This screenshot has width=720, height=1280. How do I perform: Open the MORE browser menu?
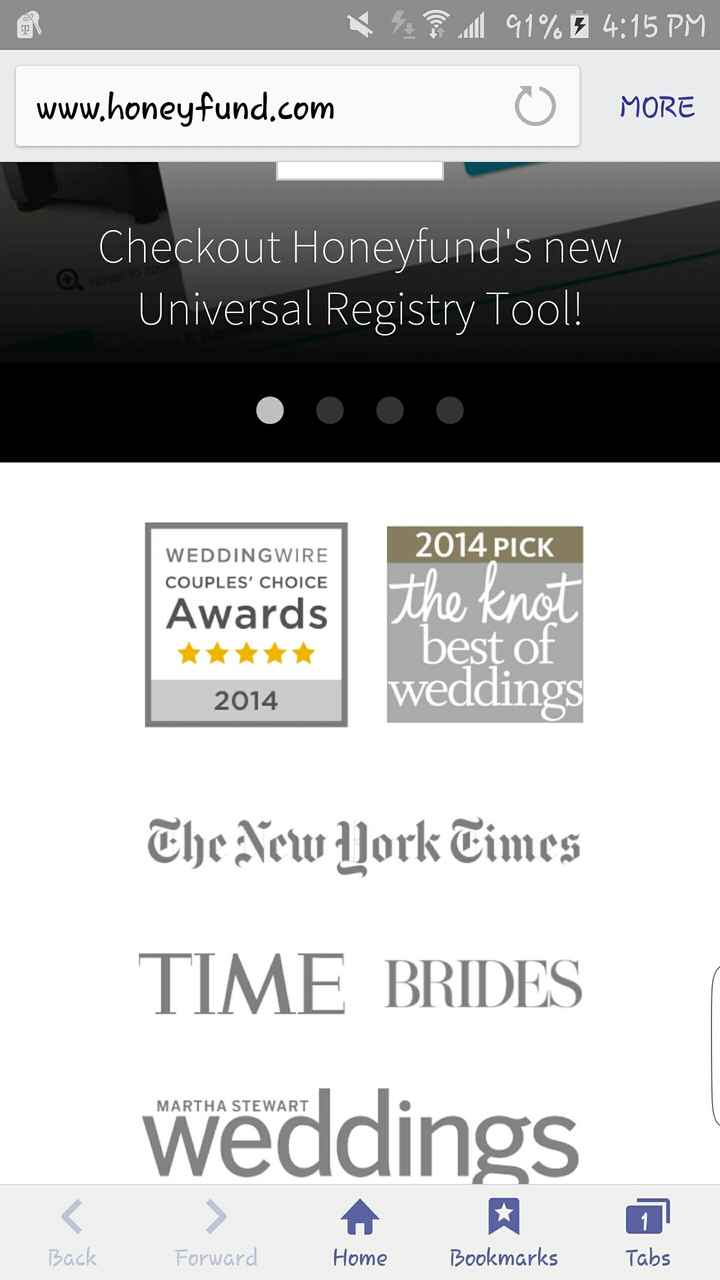click(x=657, y=107)
